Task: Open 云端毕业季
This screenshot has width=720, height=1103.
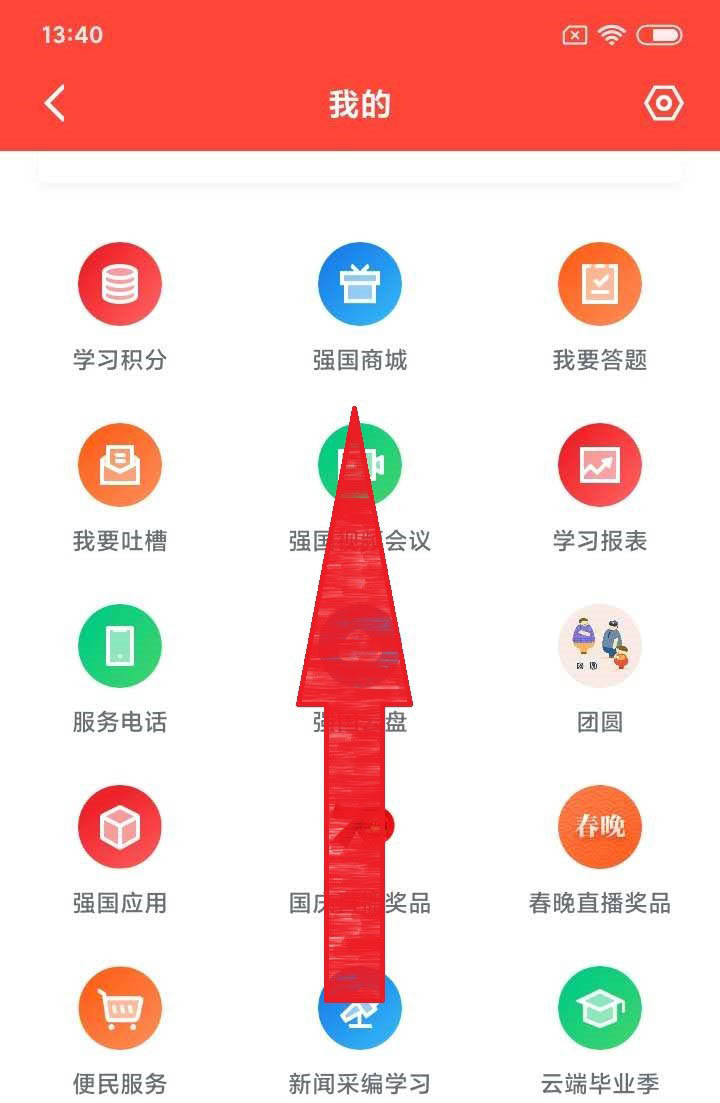Action: [x=600, y=1008]
